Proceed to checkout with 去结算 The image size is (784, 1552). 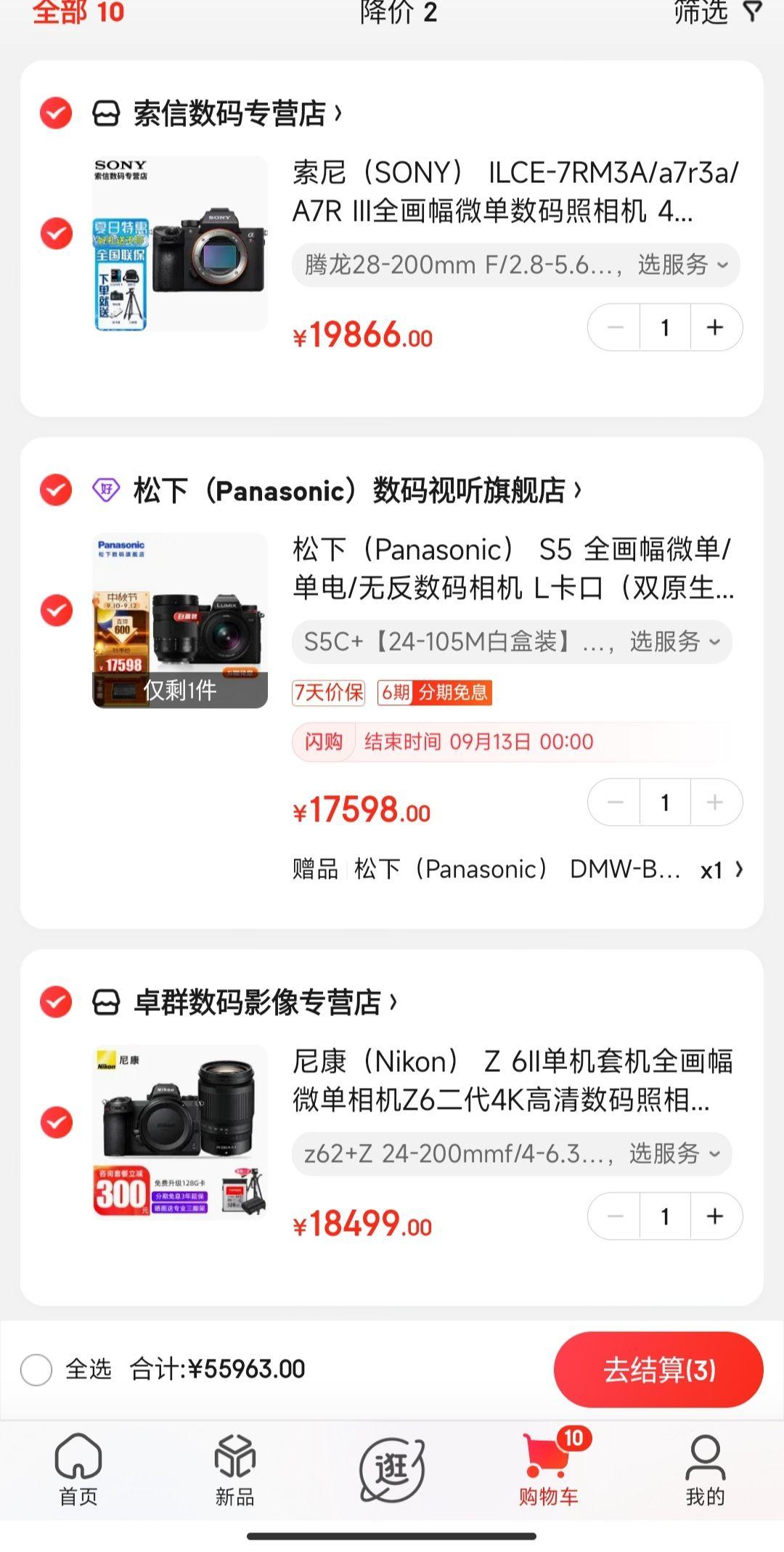pyautogui.click(x=658, y=1370)
